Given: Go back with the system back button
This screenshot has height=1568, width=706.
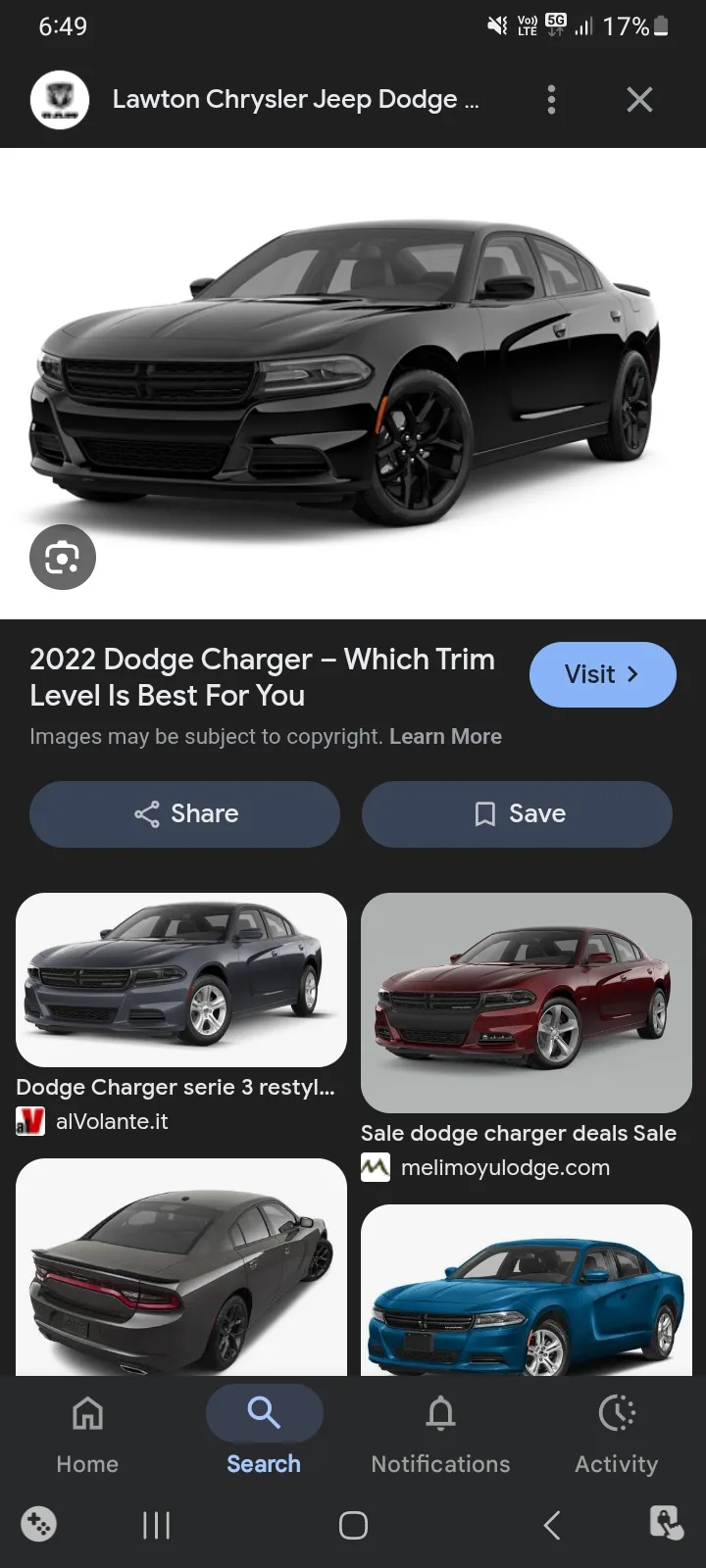Looking at the screenshot, I should 552,1525.
